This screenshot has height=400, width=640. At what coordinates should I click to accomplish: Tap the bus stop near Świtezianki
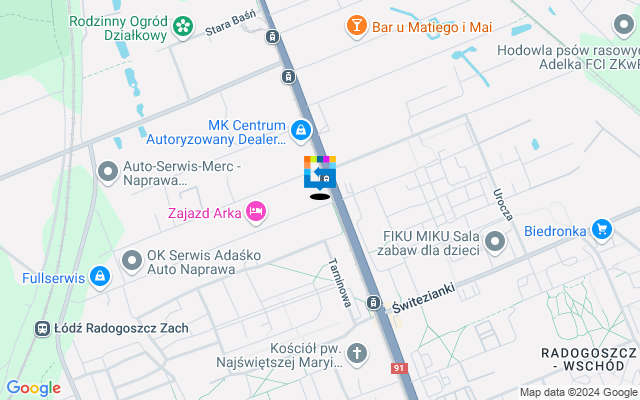[x=373, y=302]
